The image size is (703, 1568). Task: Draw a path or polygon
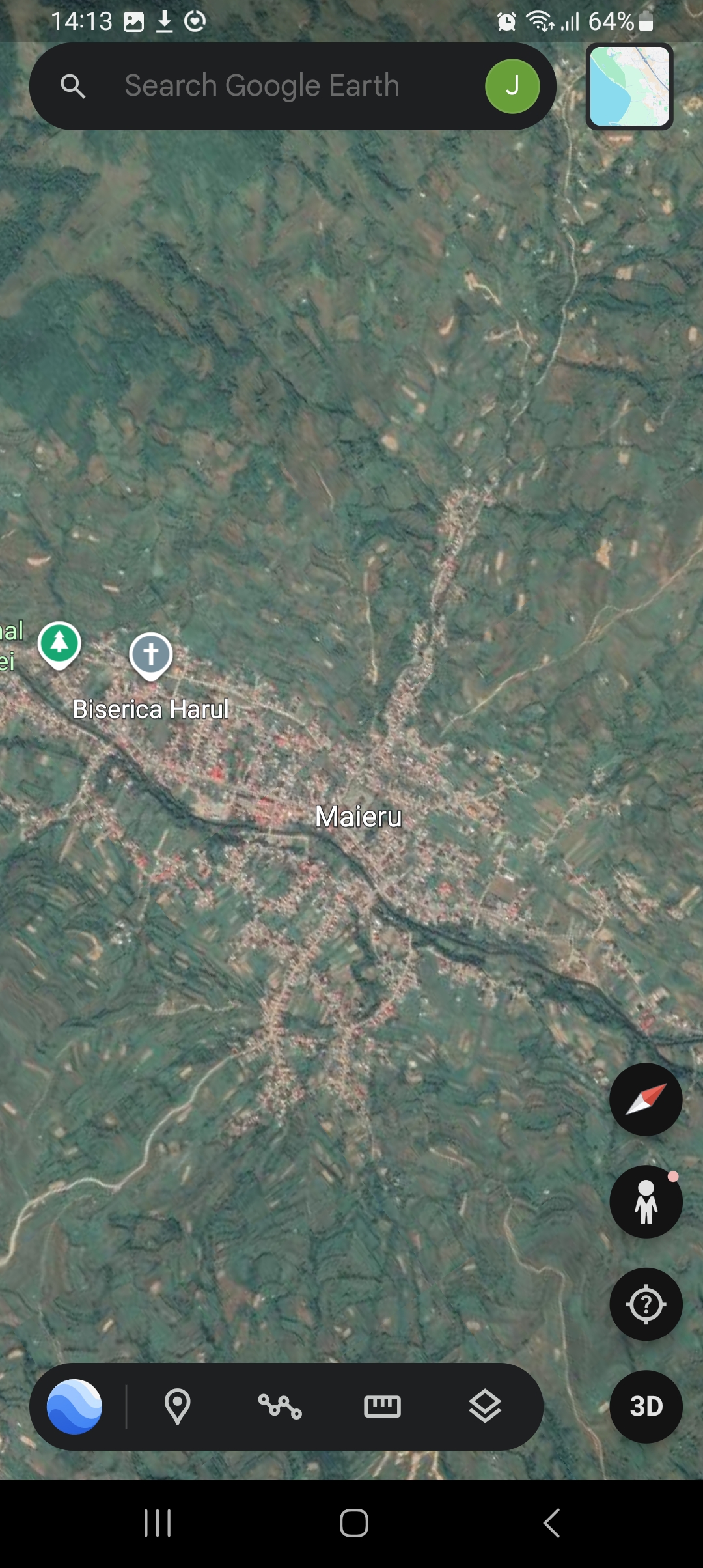(280, 1407)
